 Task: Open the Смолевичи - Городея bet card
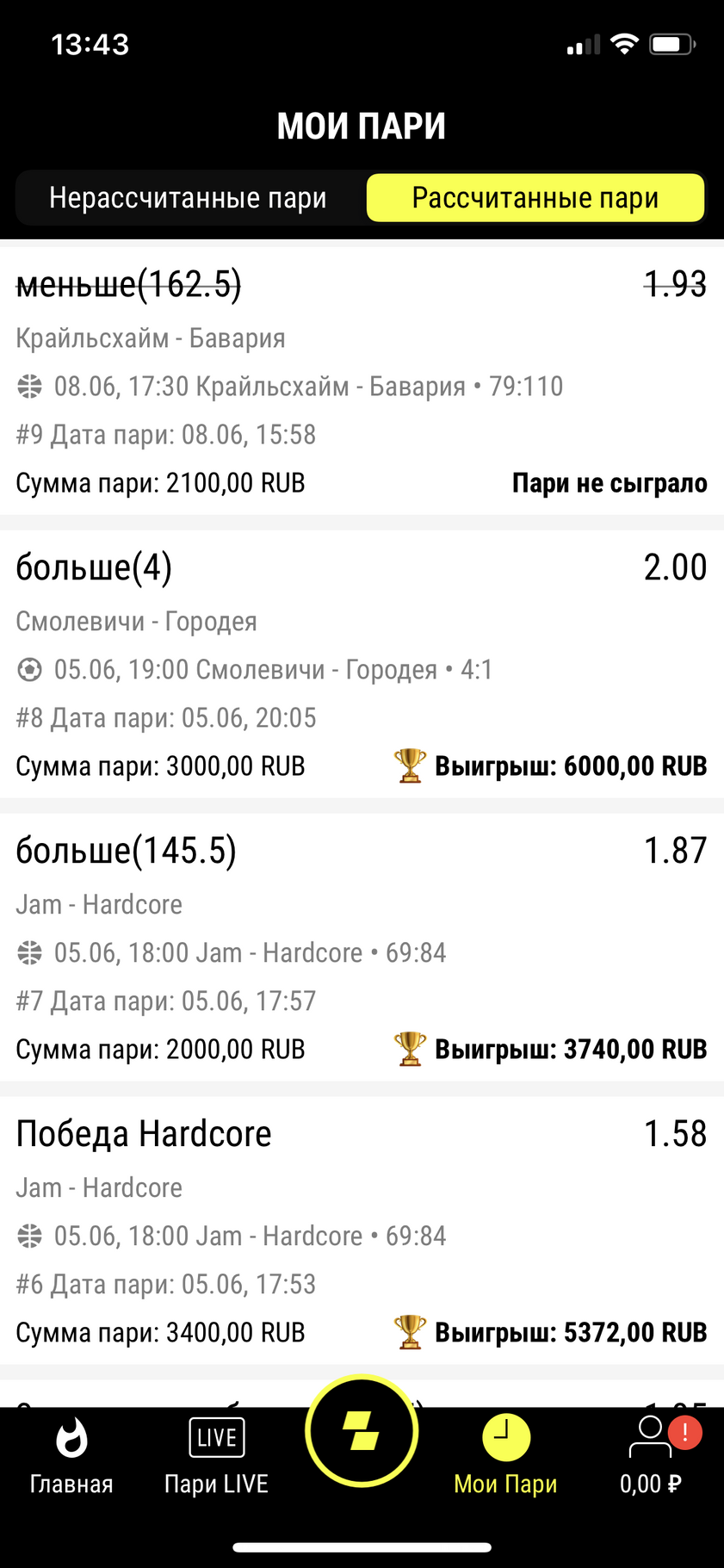pyautogui.click(x=362, y=664)
